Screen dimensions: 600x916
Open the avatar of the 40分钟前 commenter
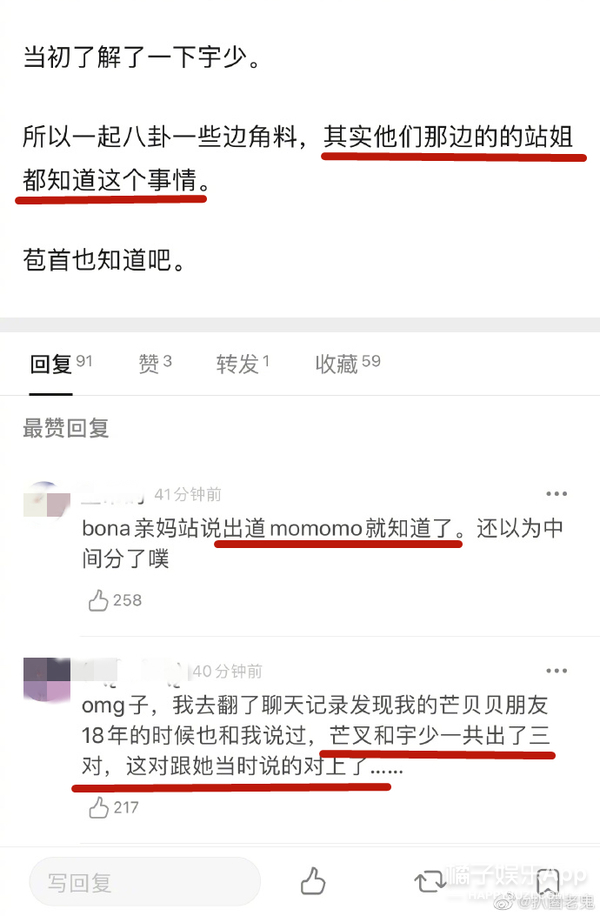click(47, 678)
